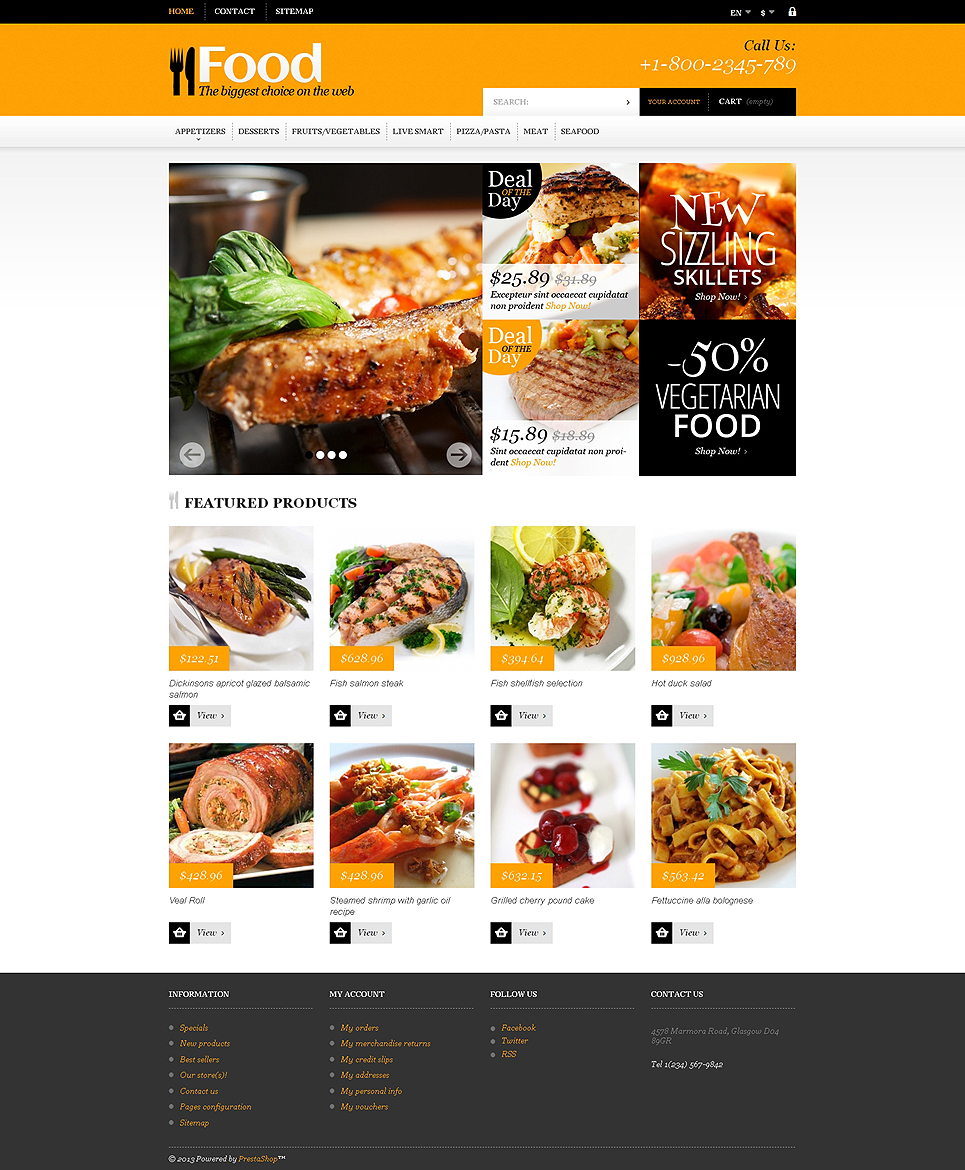Viewport: 965px width, 1170px height.
Task: Tap the lock login icon
Action: coord(792,11)
